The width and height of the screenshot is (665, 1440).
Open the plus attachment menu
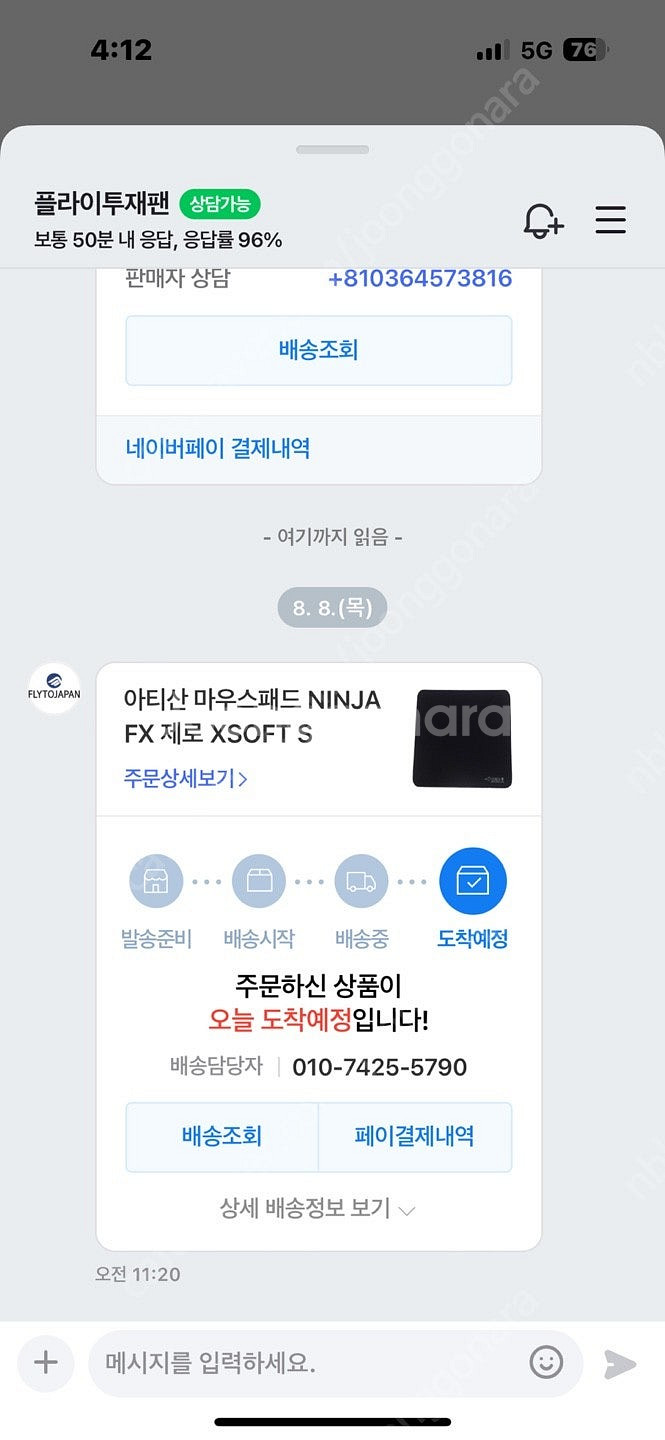pyautogui.click(x=46, y=1362)
